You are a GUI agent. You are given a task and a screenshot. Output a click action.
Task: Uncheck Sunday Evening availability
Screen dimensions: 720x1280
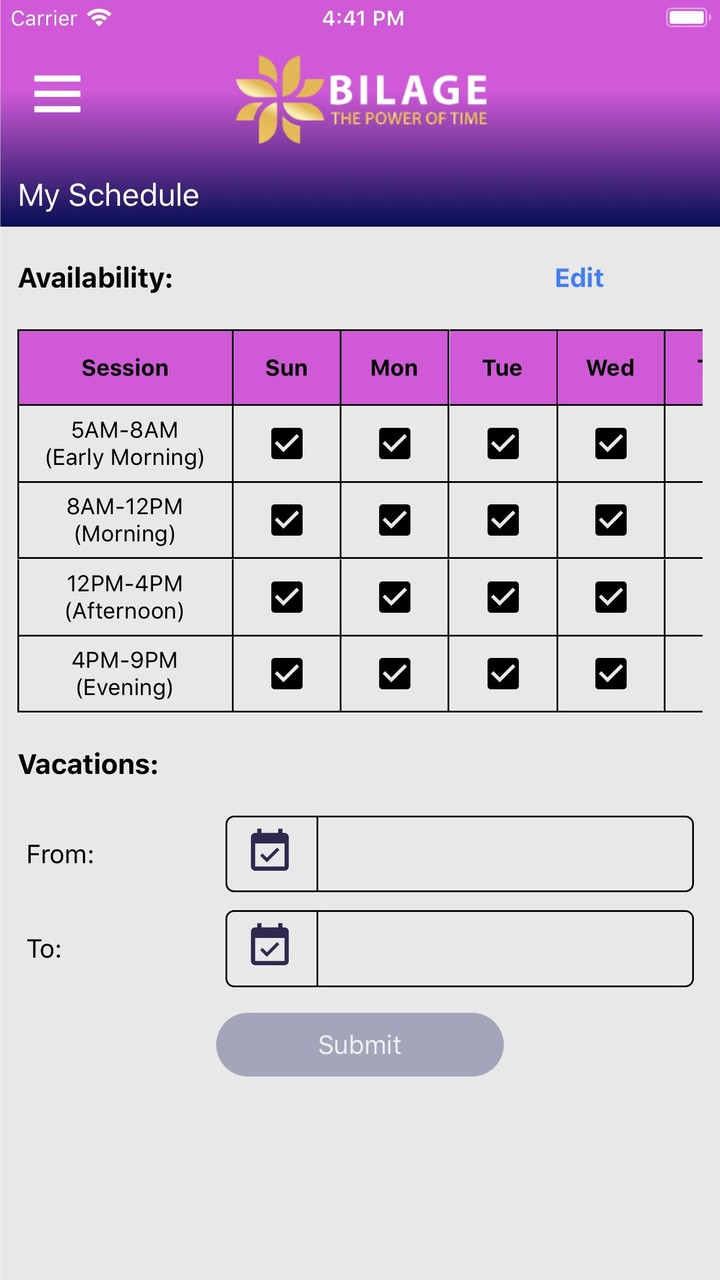[x=287, y=673]
